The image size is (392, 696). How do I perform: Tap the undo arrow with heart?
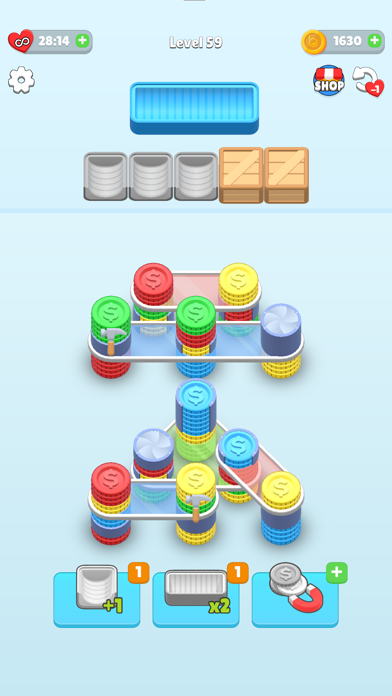point(368,81)
